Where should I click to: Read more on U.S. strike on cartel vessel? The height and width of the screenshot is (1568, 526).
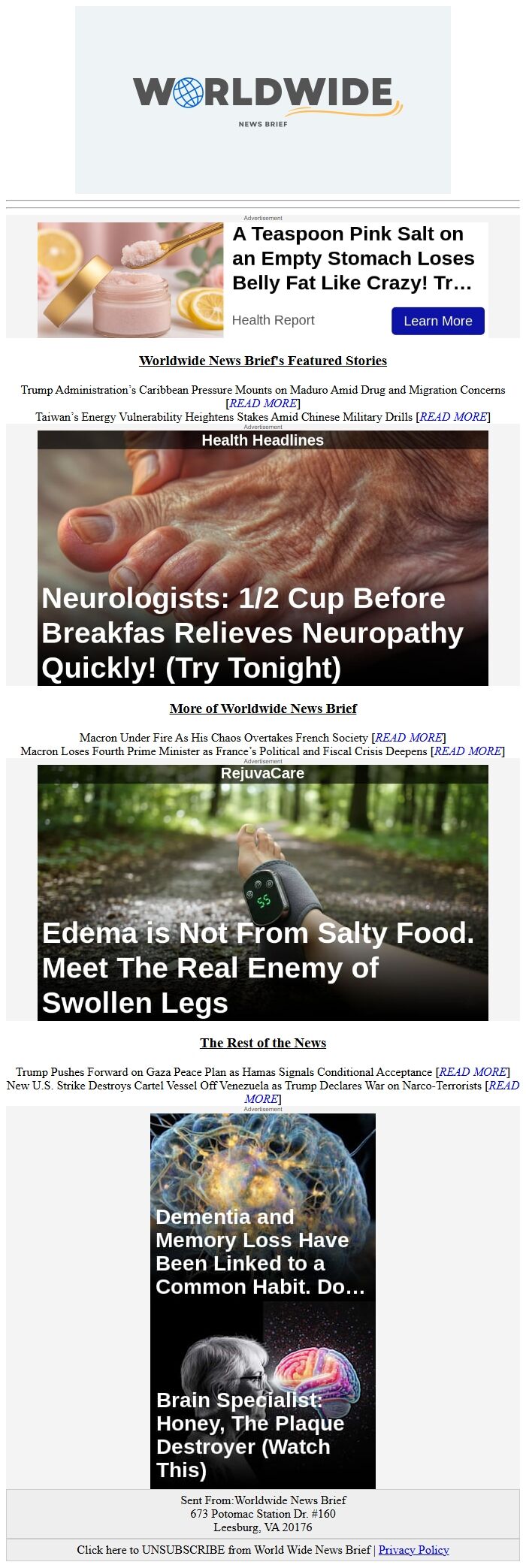pos(262,1098)
